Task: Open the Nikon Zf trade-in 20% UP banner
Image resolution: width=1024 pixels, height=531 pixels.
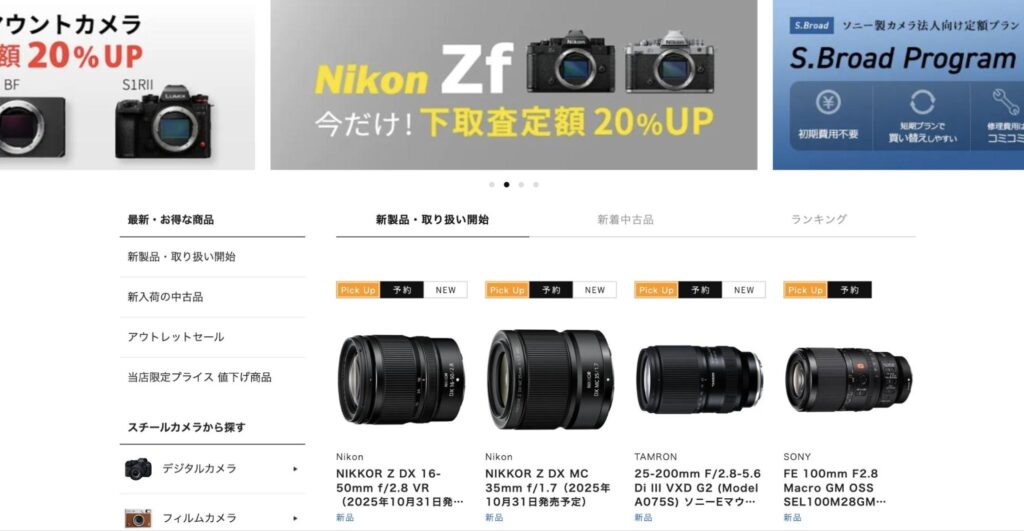Action: [513, 85]
